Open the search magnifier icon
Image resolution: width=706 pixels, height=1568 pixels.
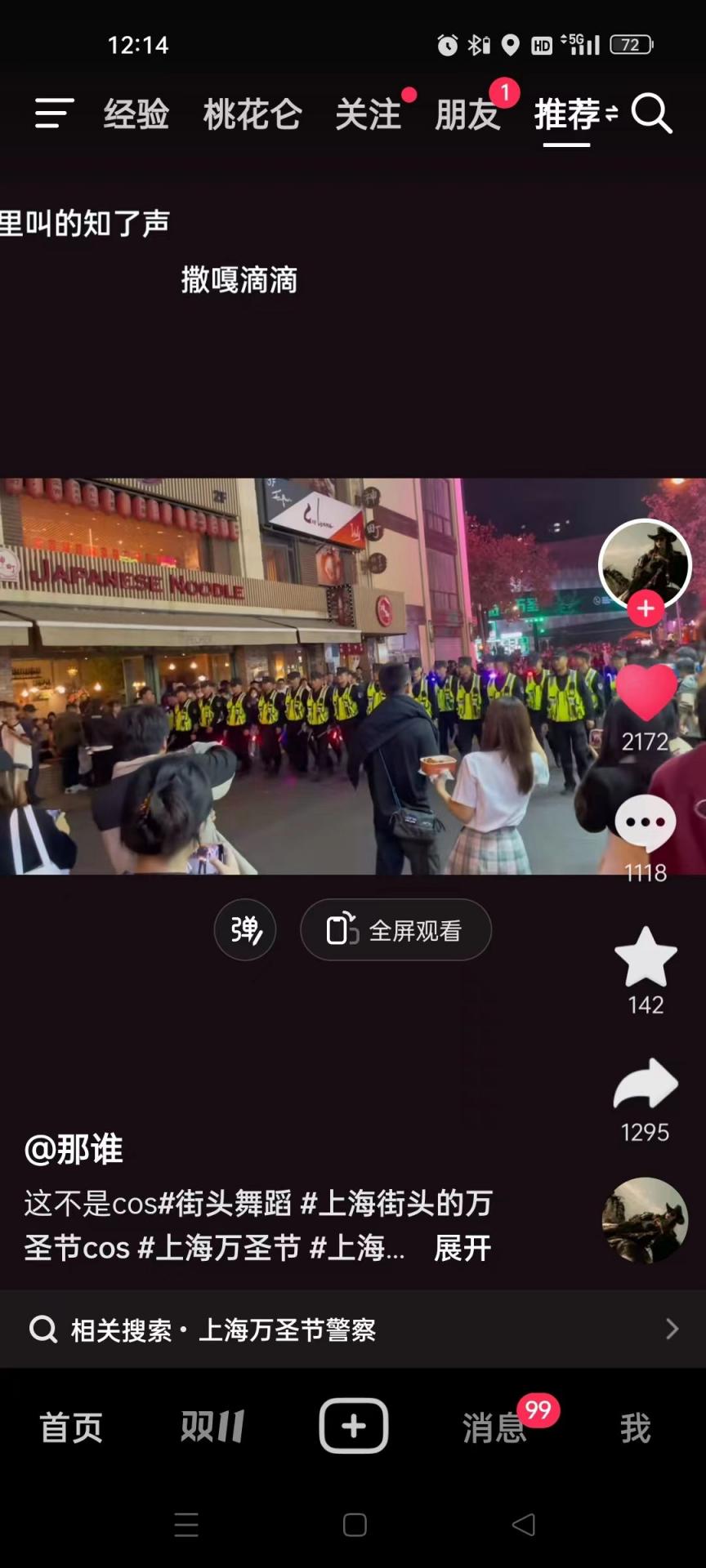coord(651,114)
